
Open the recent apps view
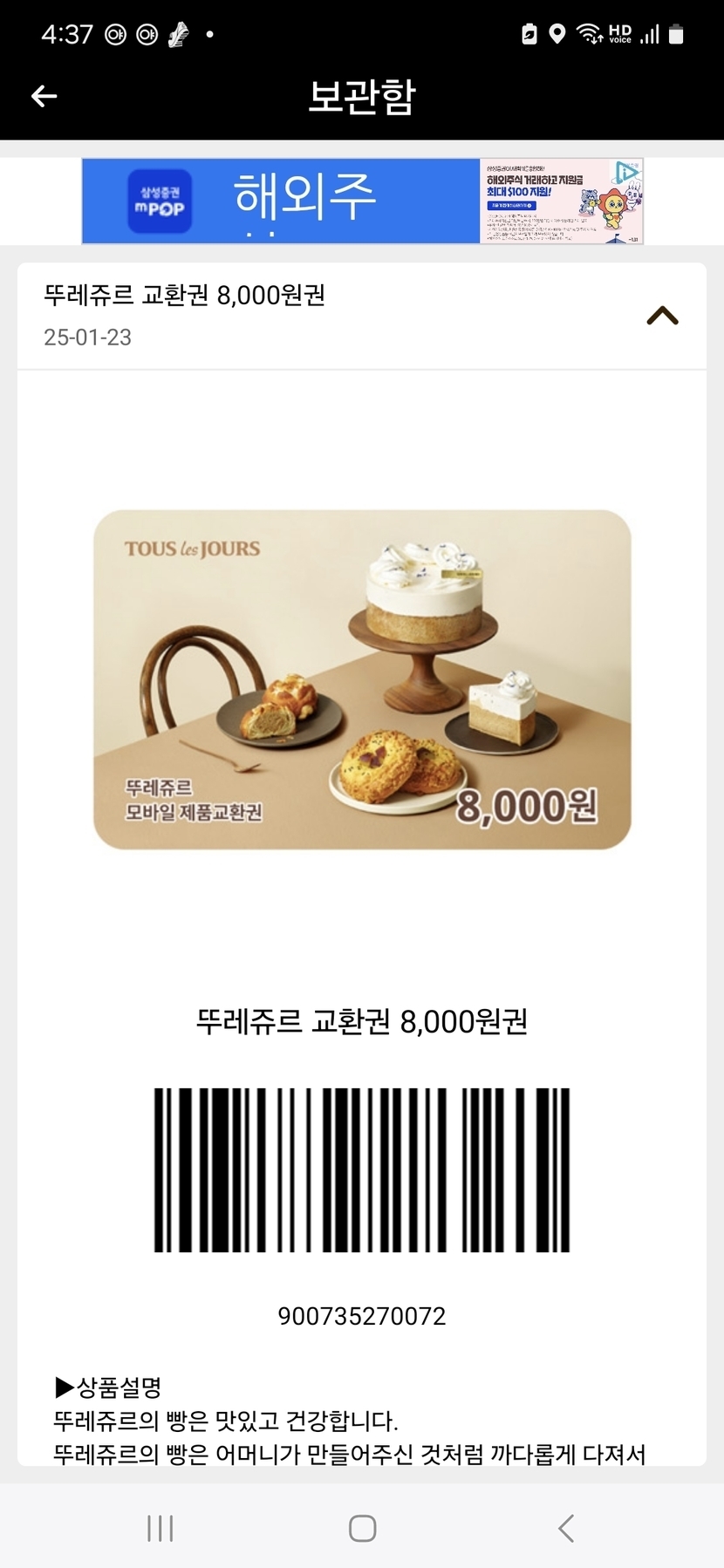160,1528
